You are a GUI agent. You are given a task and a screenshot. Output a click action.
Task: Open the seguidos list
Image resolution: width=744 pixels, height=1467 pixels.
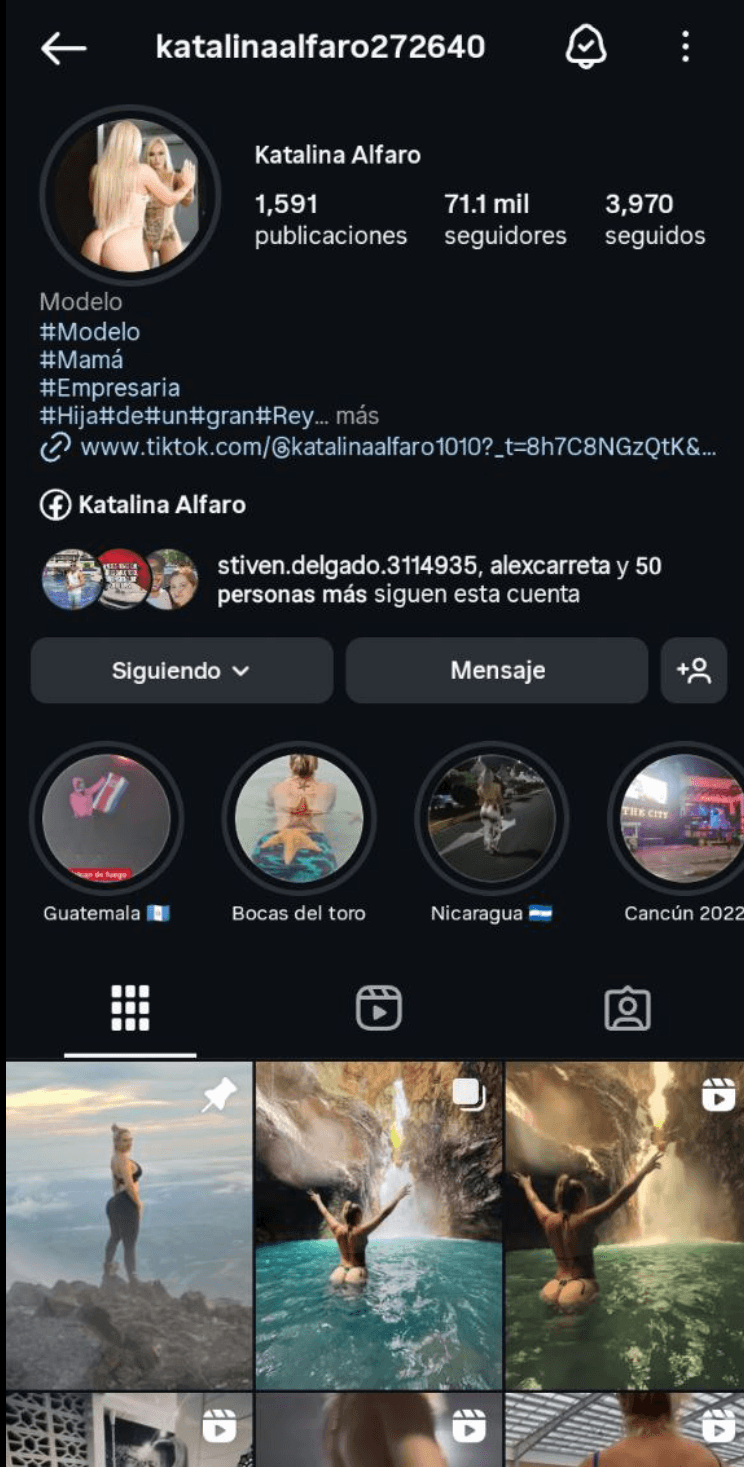point(654,219)
